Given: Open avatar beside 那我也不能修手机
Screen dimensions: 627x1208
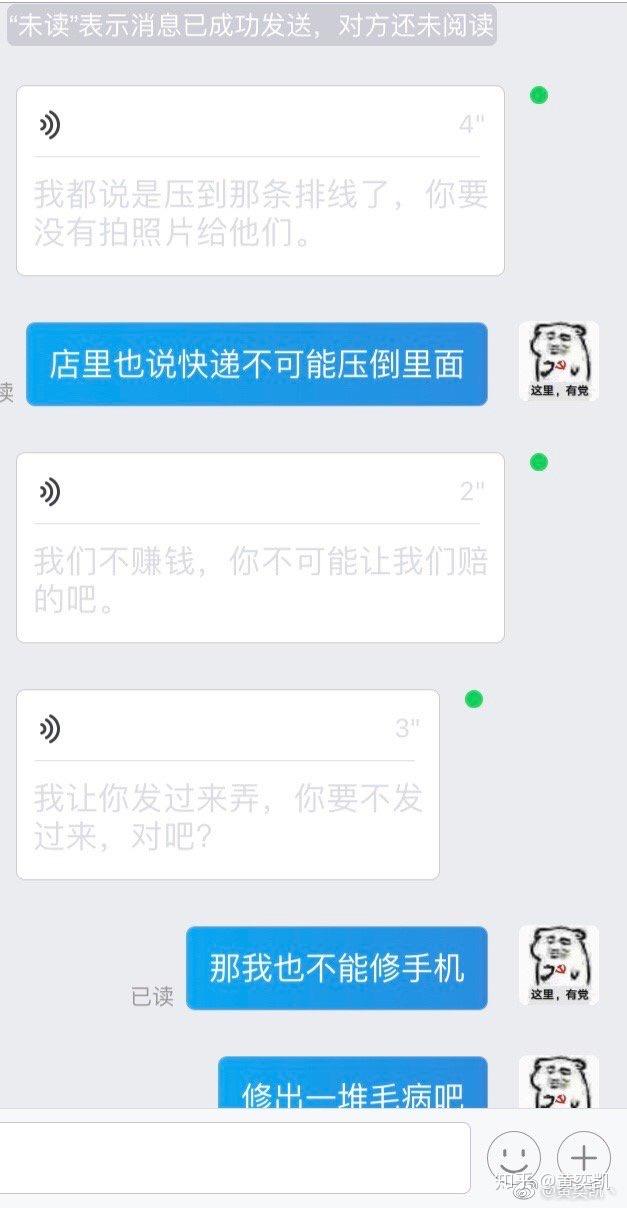Looking at the screenshot, I should click(559, 966).
